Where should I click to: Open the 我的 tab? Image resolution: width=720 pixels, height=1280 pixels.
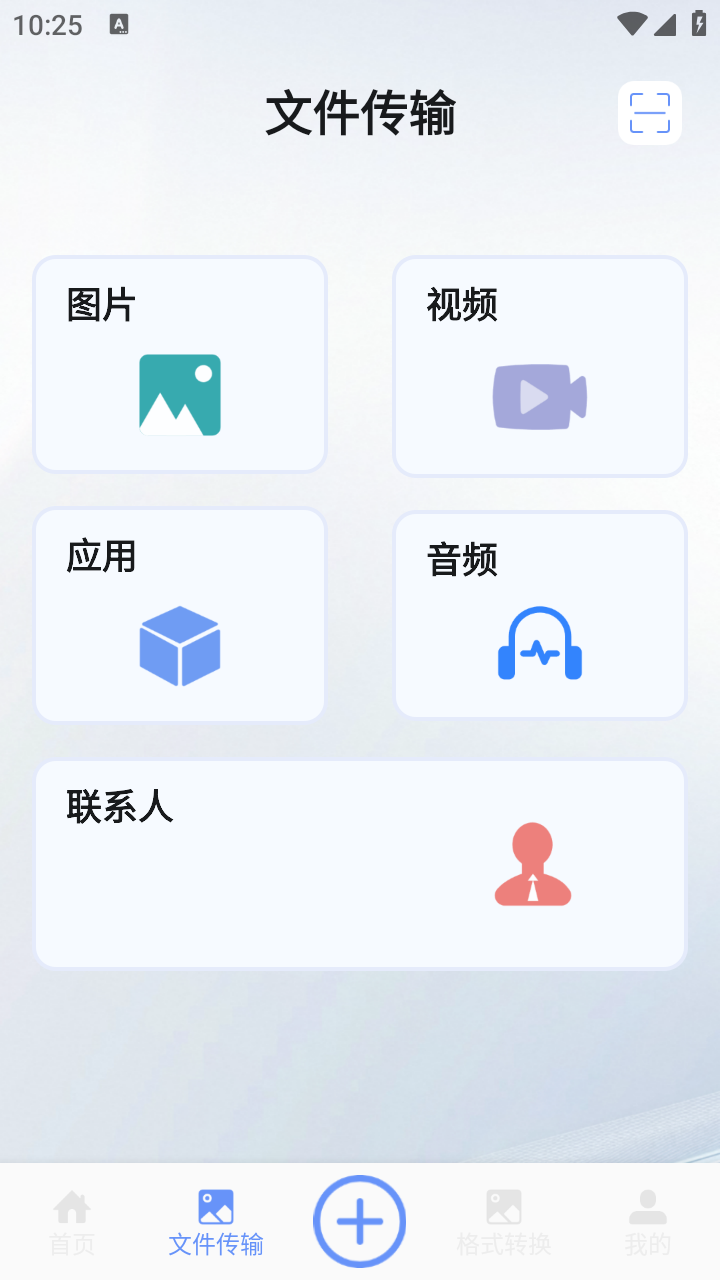coord(648,1222)
